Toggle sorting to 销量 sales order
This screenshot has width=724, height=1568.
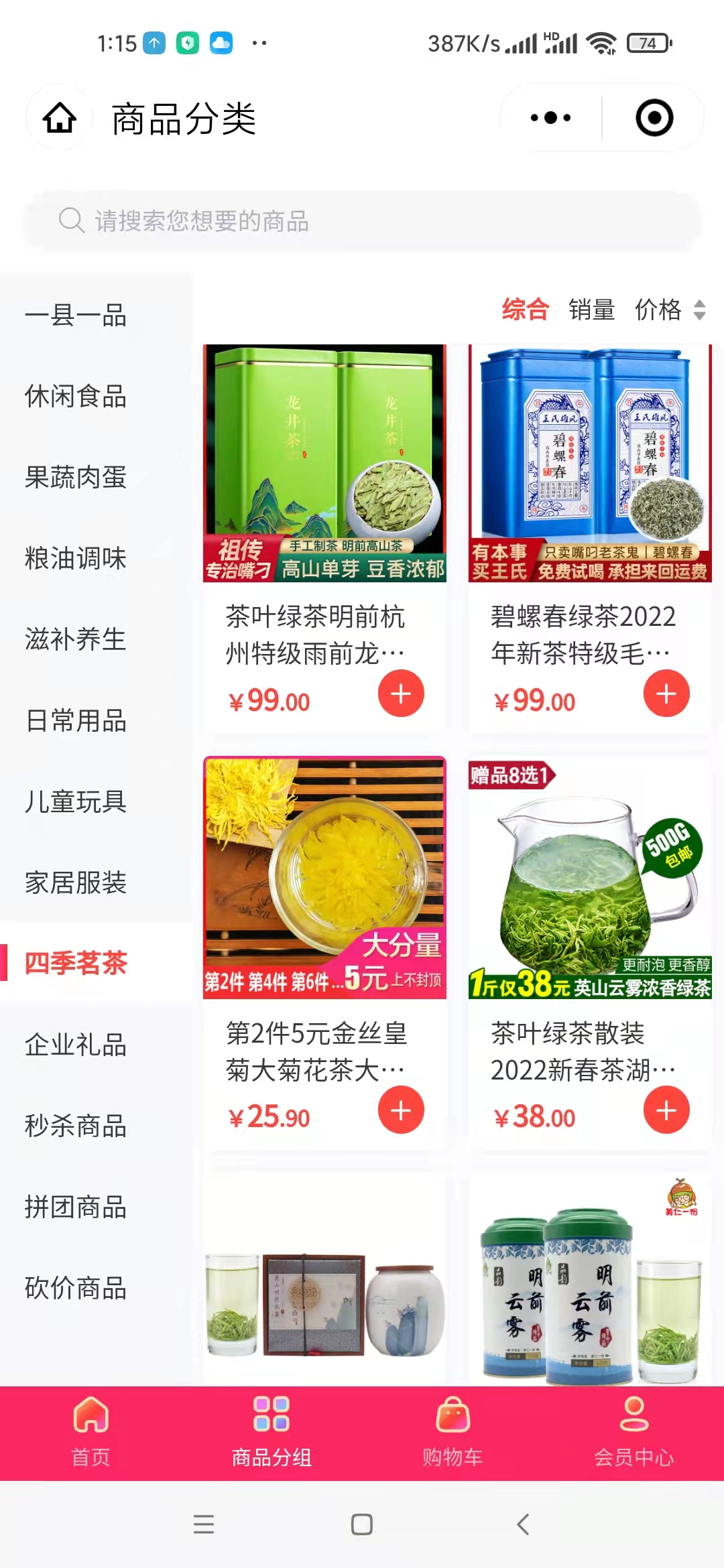point(593,310)
